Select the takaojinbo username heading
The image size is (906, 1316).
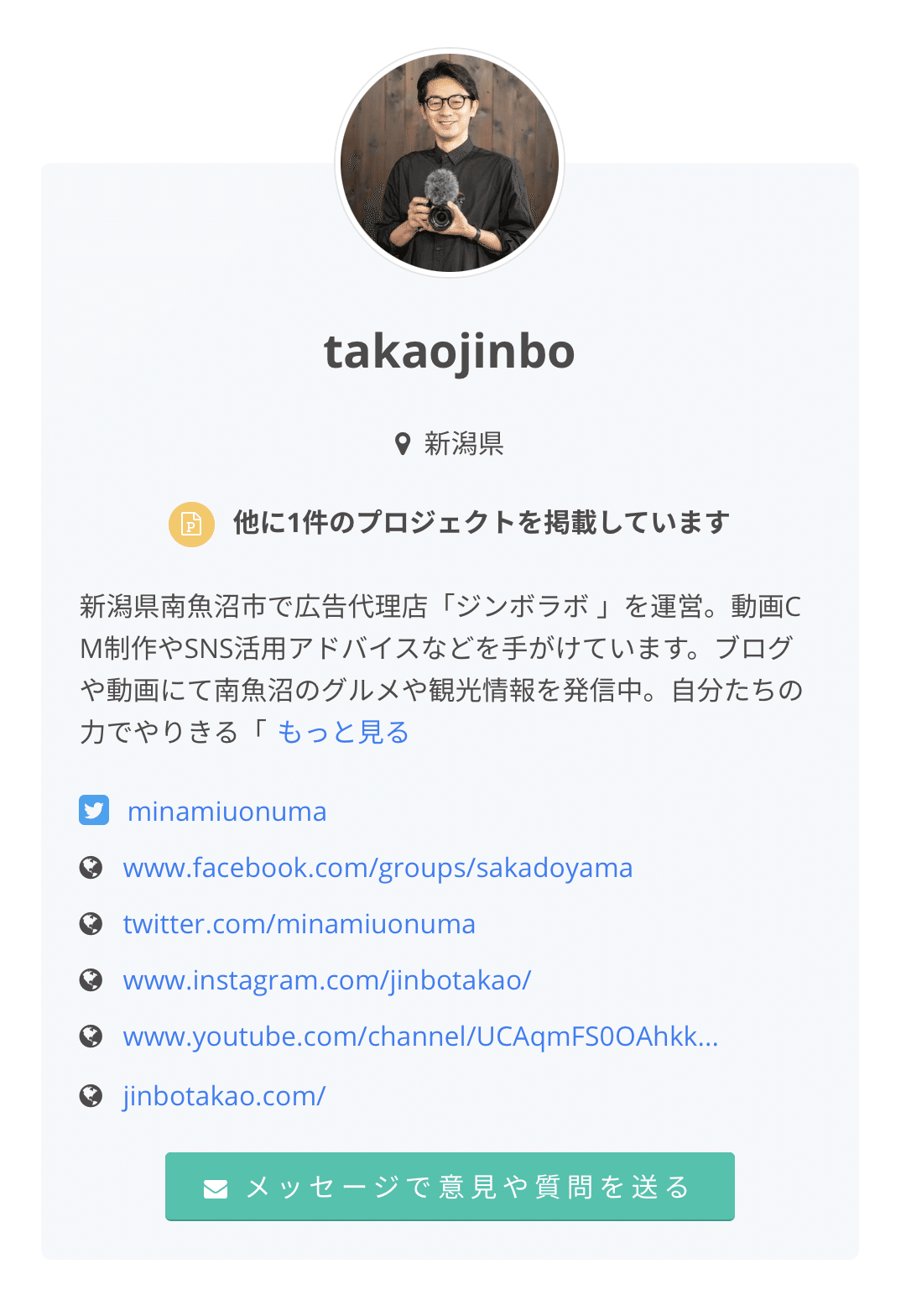pyautogui.click(x=450, y=352)
